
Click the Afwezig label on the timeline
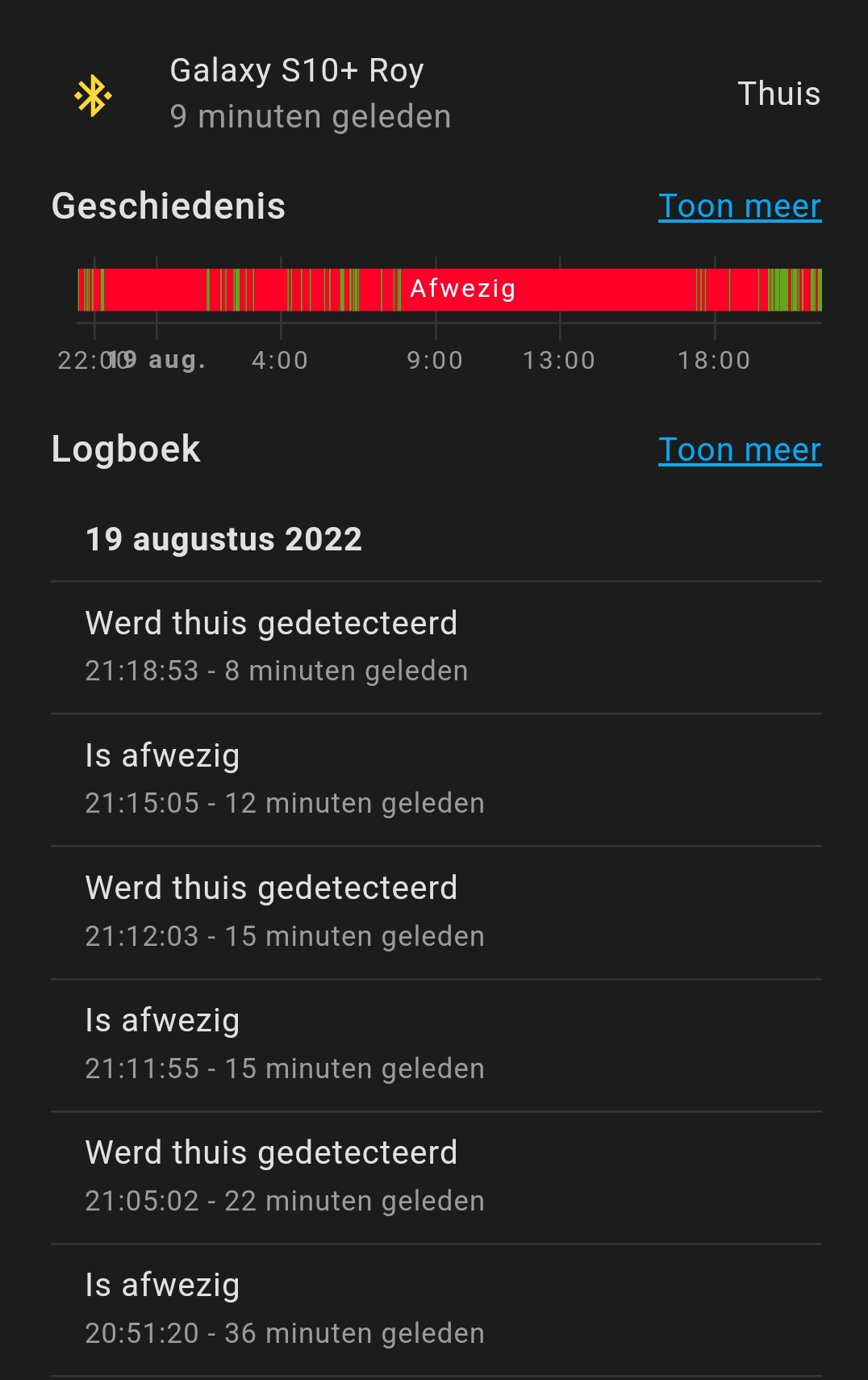pos(463,288)
